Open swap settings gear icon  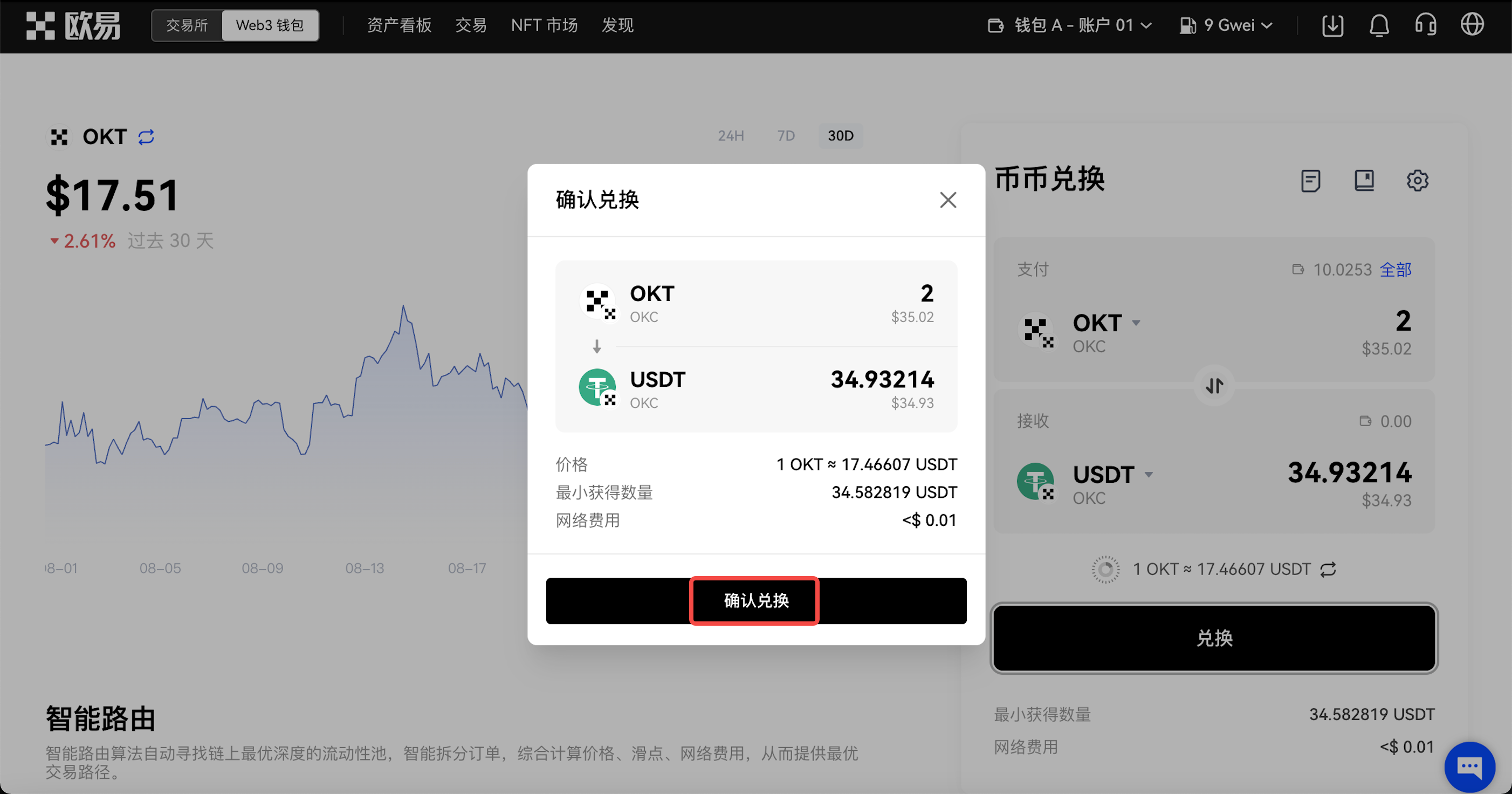pyautogui.click(x=1417, y=180)
